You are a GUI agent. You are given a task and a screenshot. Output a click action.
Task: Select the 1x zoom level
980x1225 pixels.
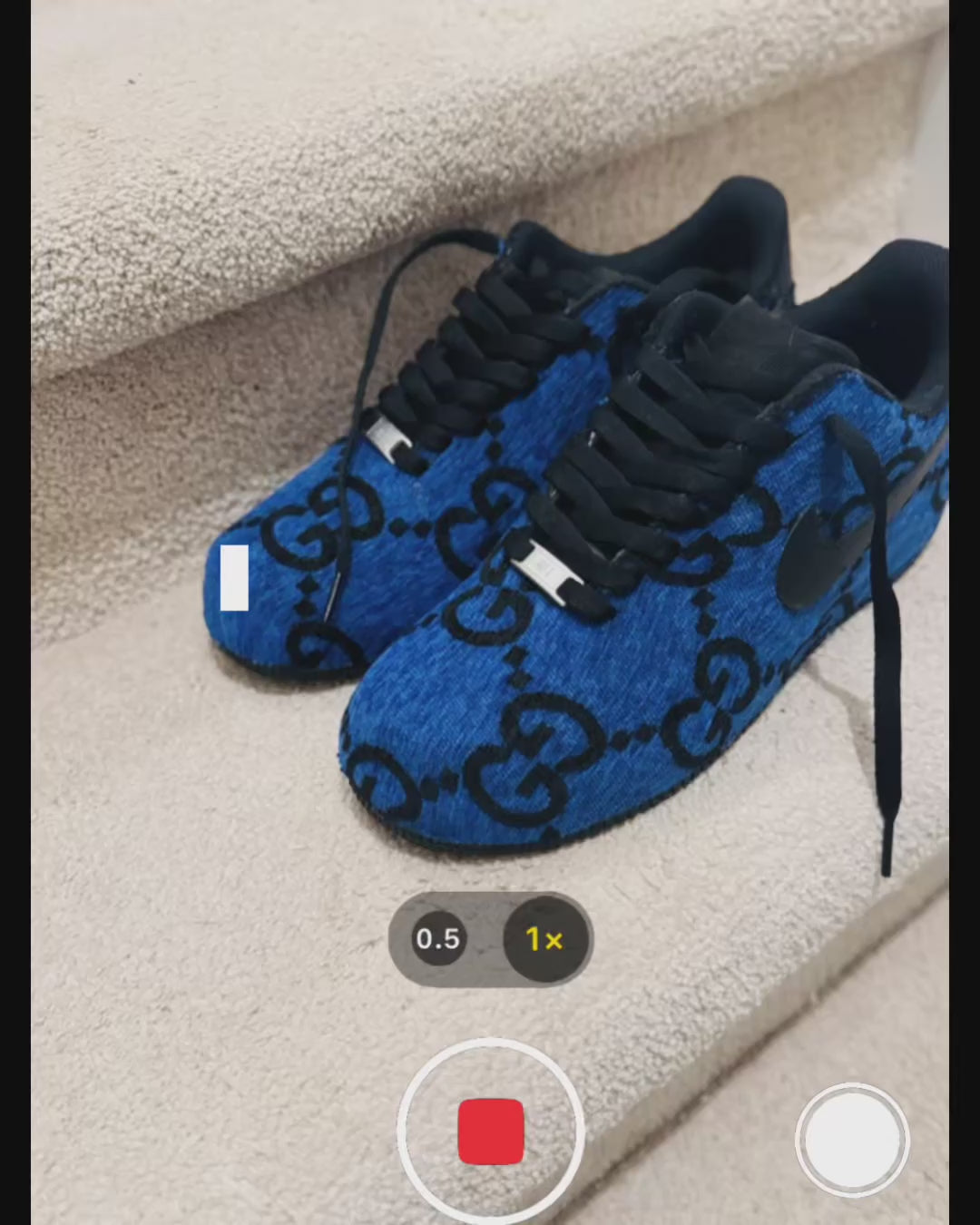pyautogui.click(x=544, y=939)
